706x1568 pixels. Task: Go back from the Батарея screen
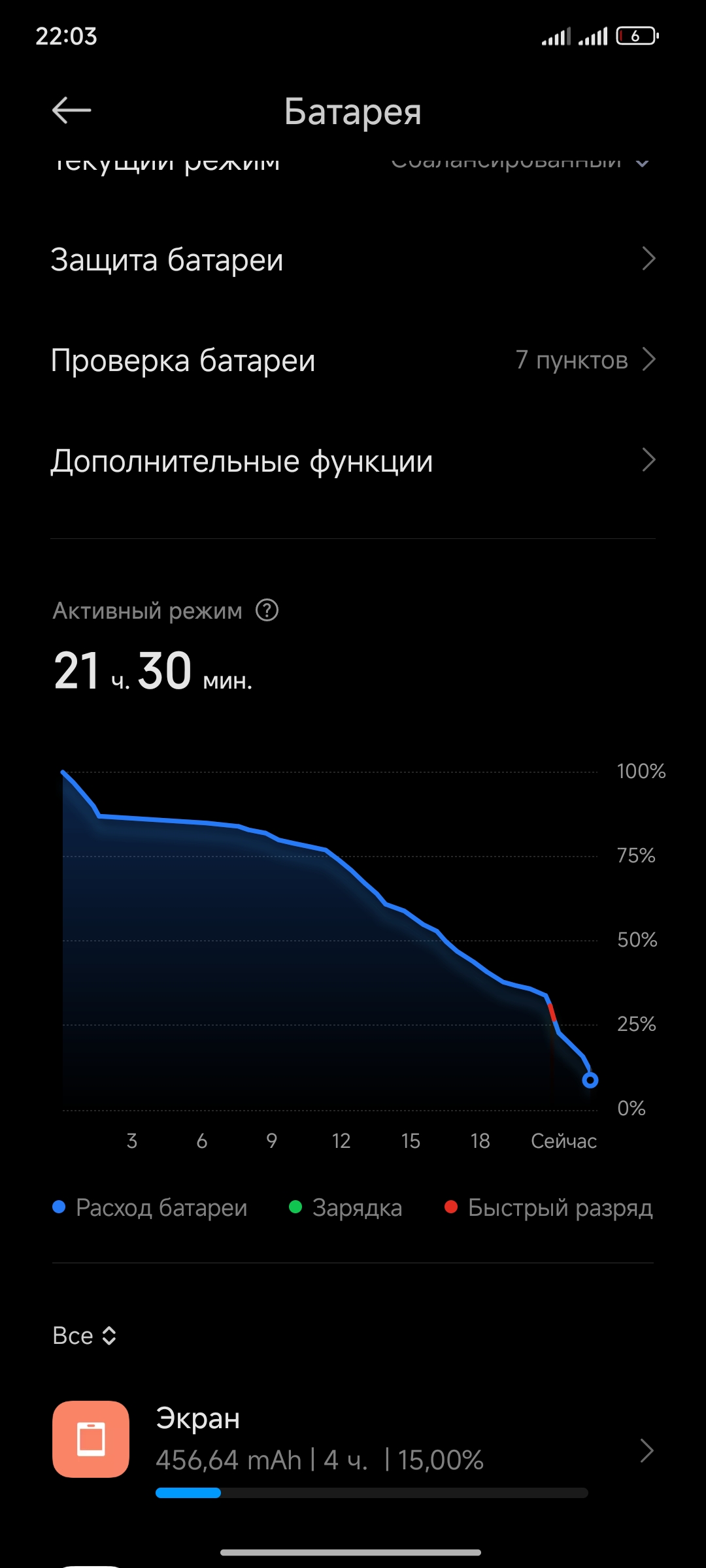(x=71, y=110)
